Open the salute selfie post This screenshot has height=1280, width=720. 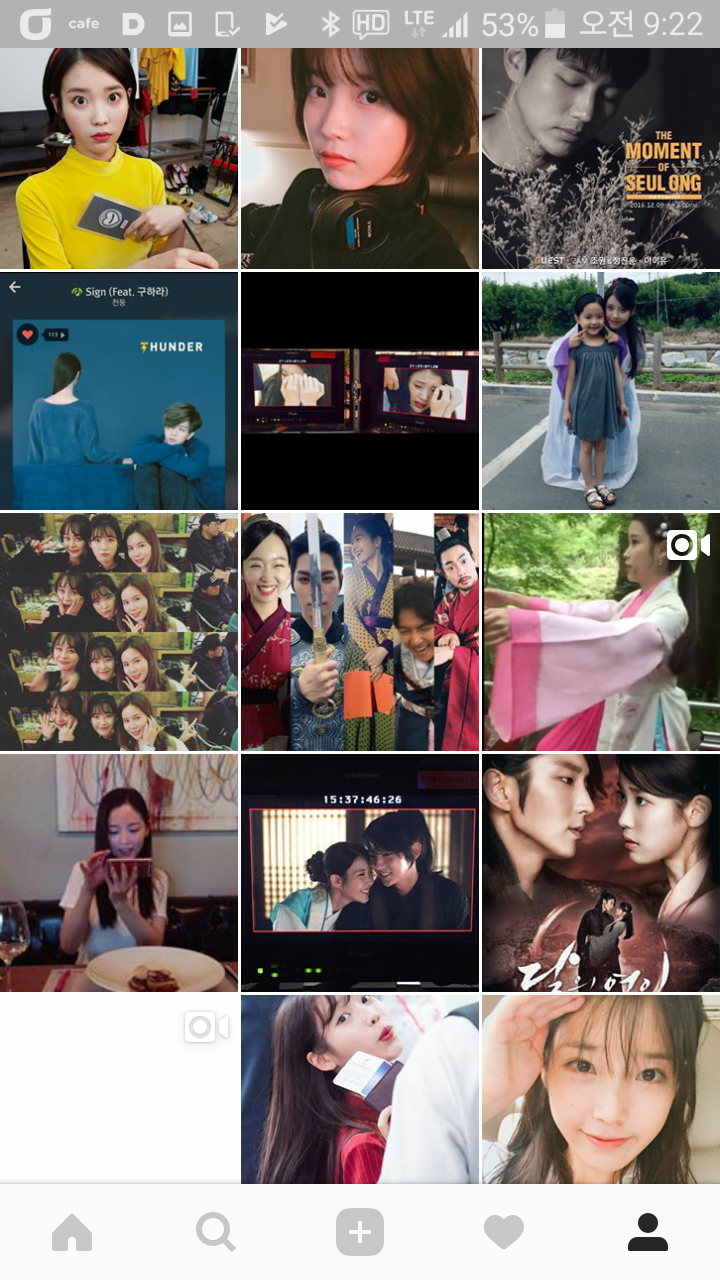(x=601, y=1088)
